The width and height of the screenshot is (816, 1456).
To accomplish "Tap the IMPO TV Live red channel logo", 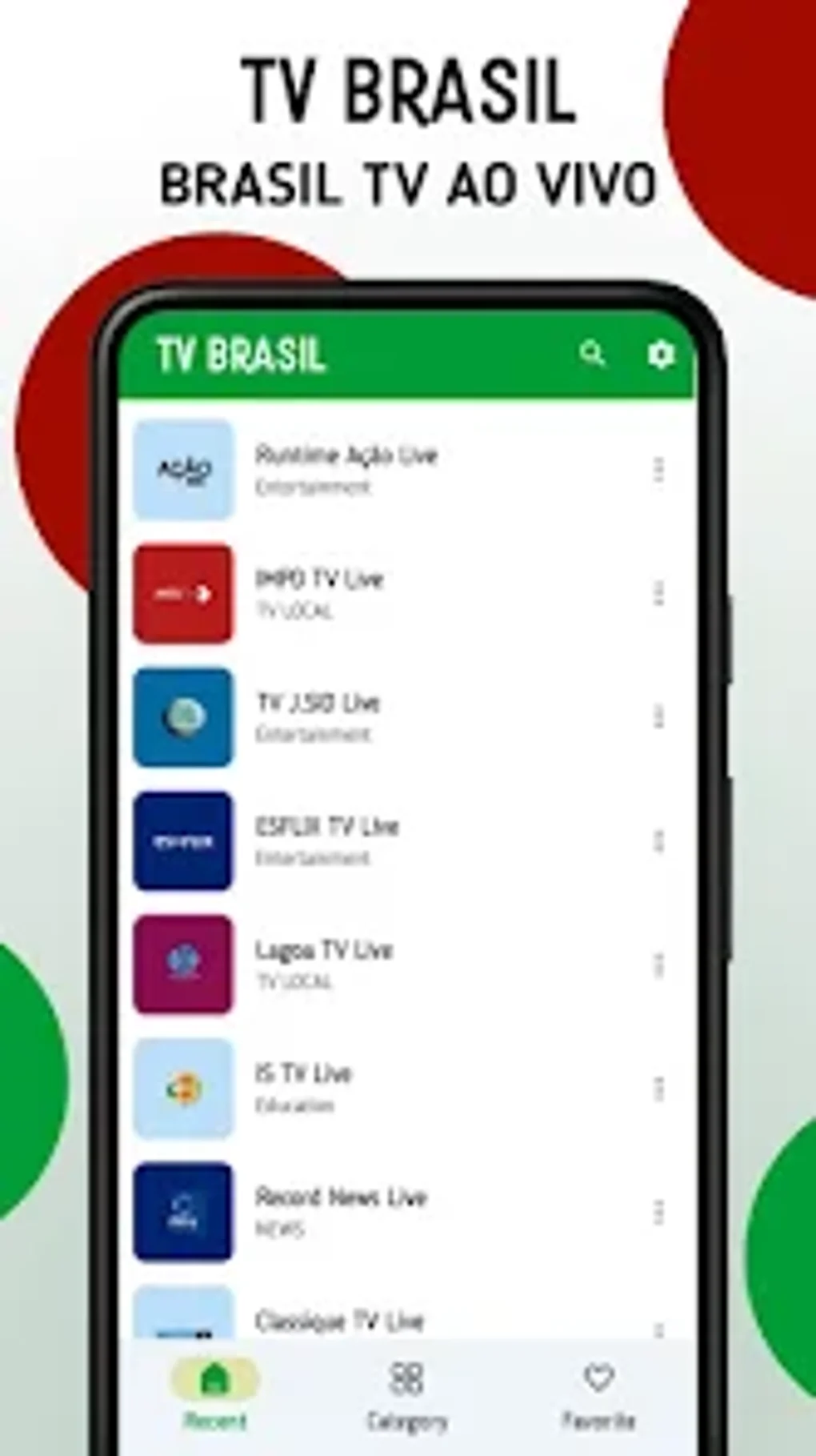I will 182,593.
